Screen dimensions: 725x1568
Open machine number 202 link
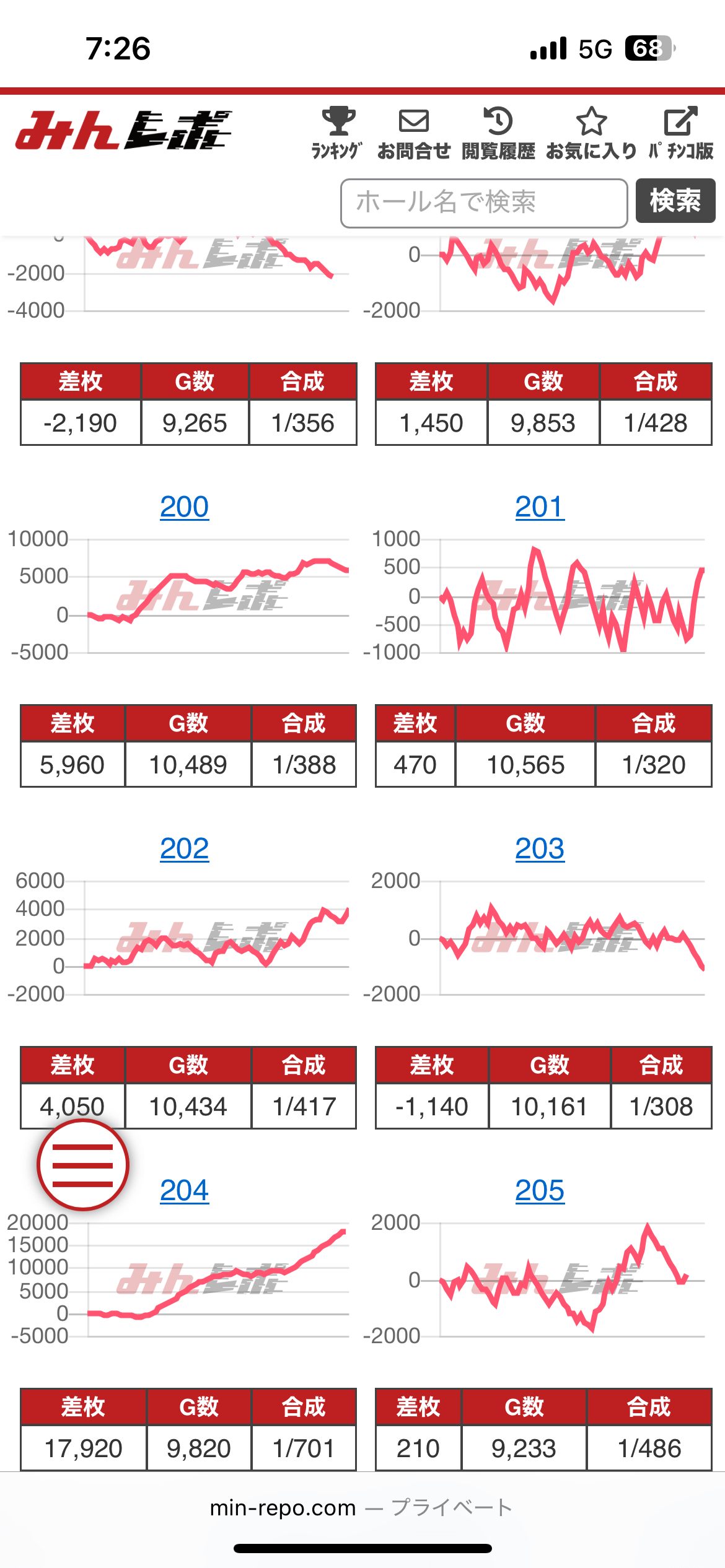pyautogui.click(x=184, y=849)
